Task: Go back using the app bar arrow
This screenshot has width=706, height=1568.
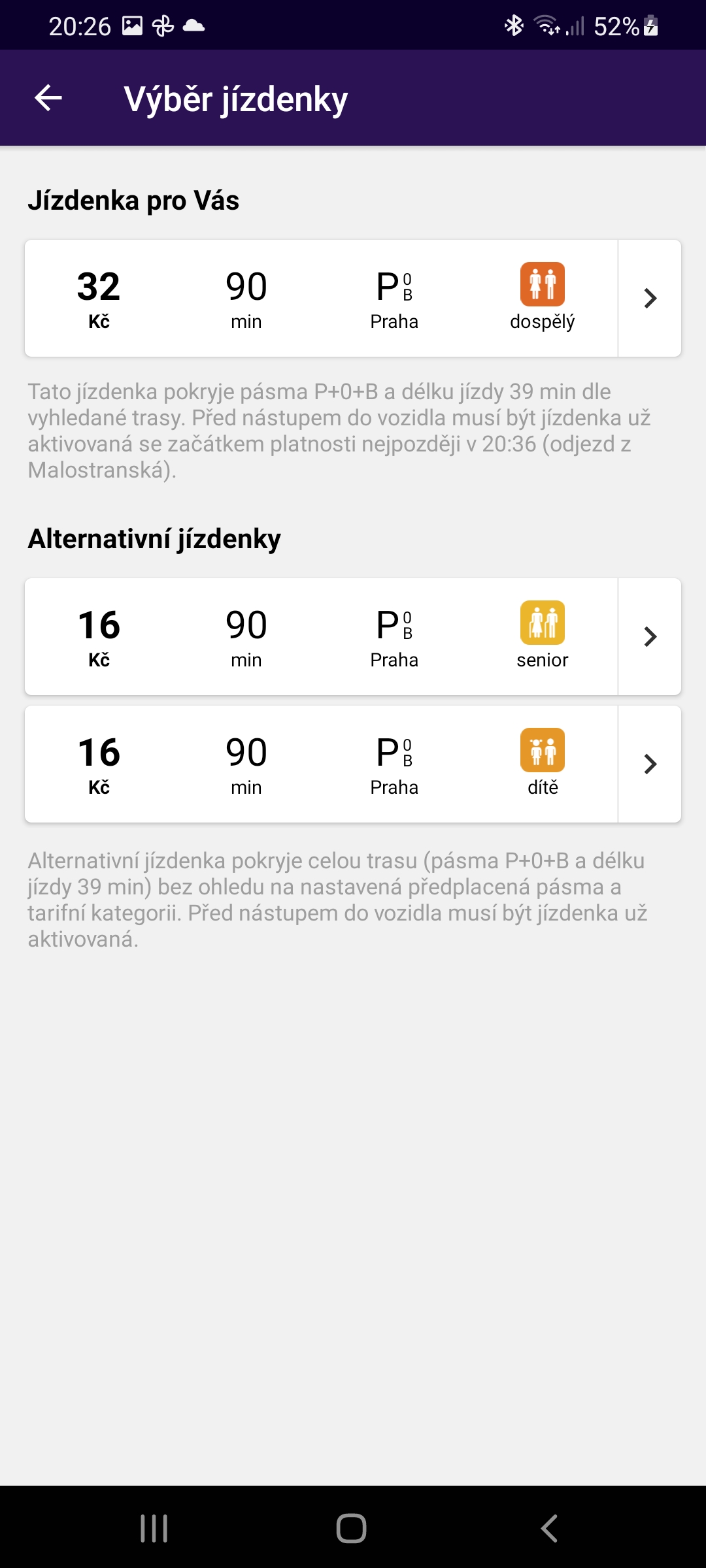Action: [x=48, y=98]
